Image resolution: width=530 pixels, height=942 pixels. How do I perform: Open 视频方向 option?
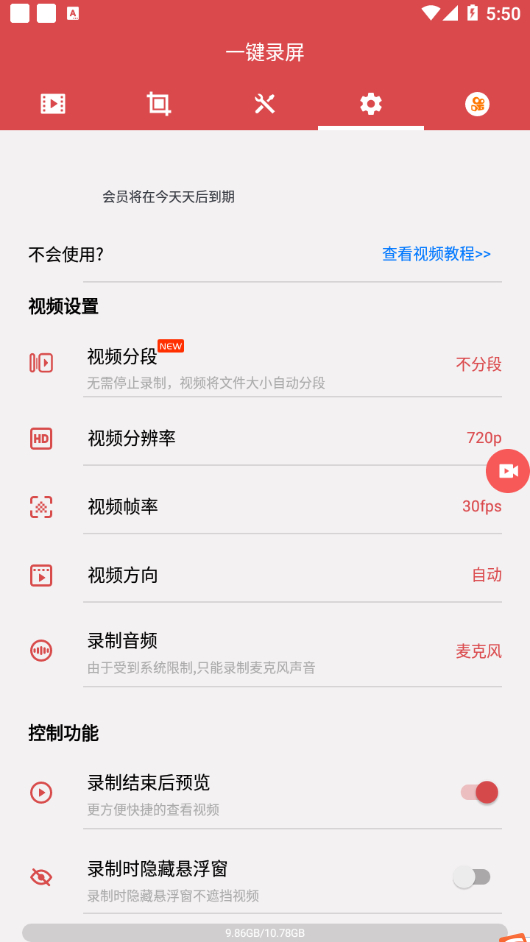coord(265,576)
